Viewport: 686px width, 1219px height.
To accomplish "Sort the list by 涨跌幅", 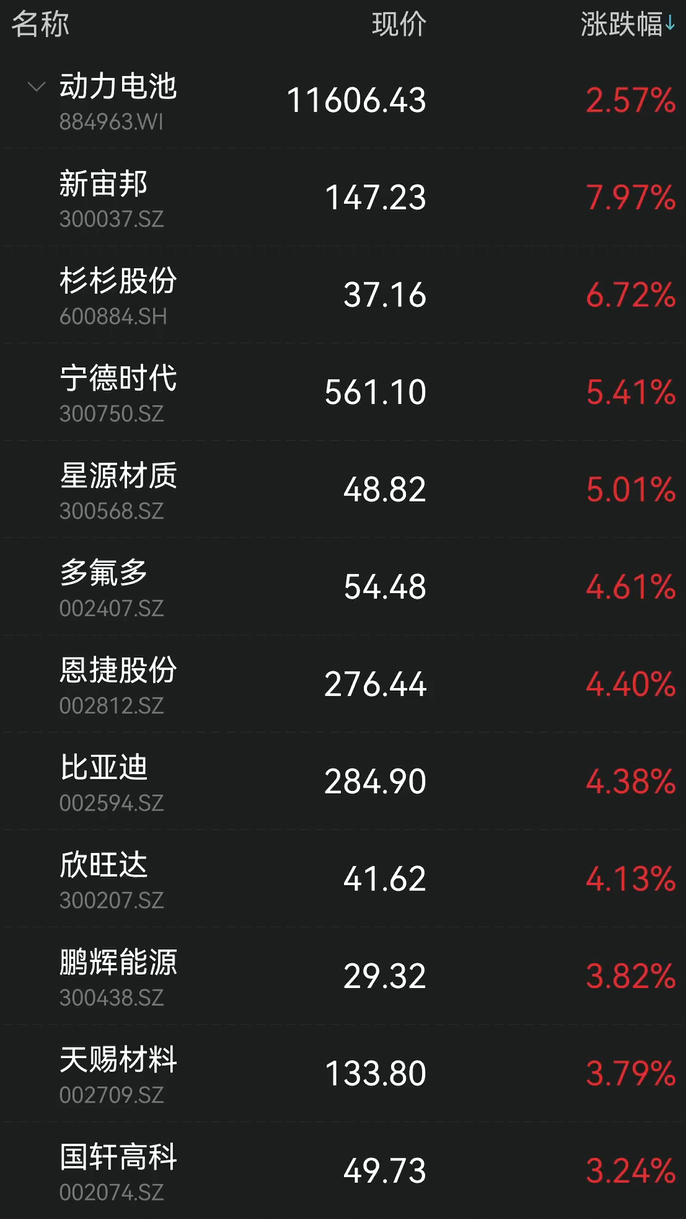I will pos(628,25).
